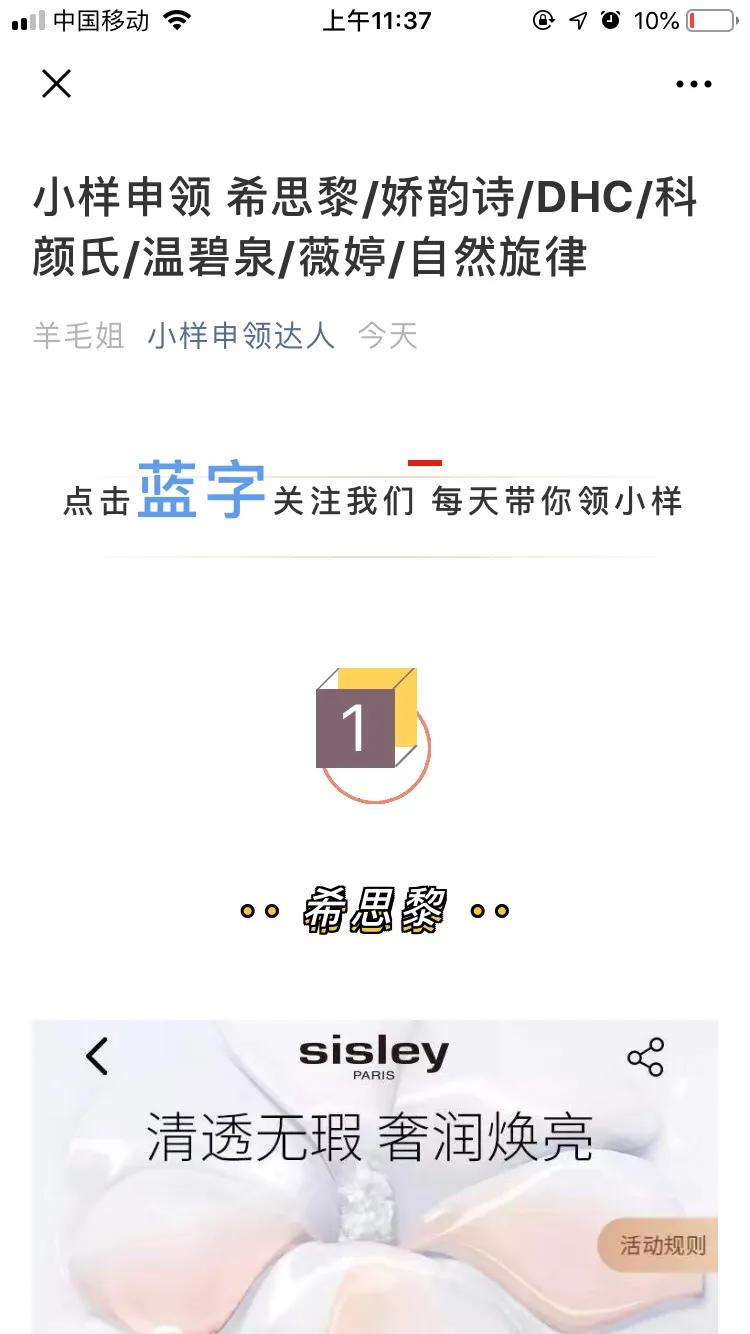The height and width of the screenshot is (1334, 750).
Task: Tap the author name 羊毛姐
Action: 78,336
